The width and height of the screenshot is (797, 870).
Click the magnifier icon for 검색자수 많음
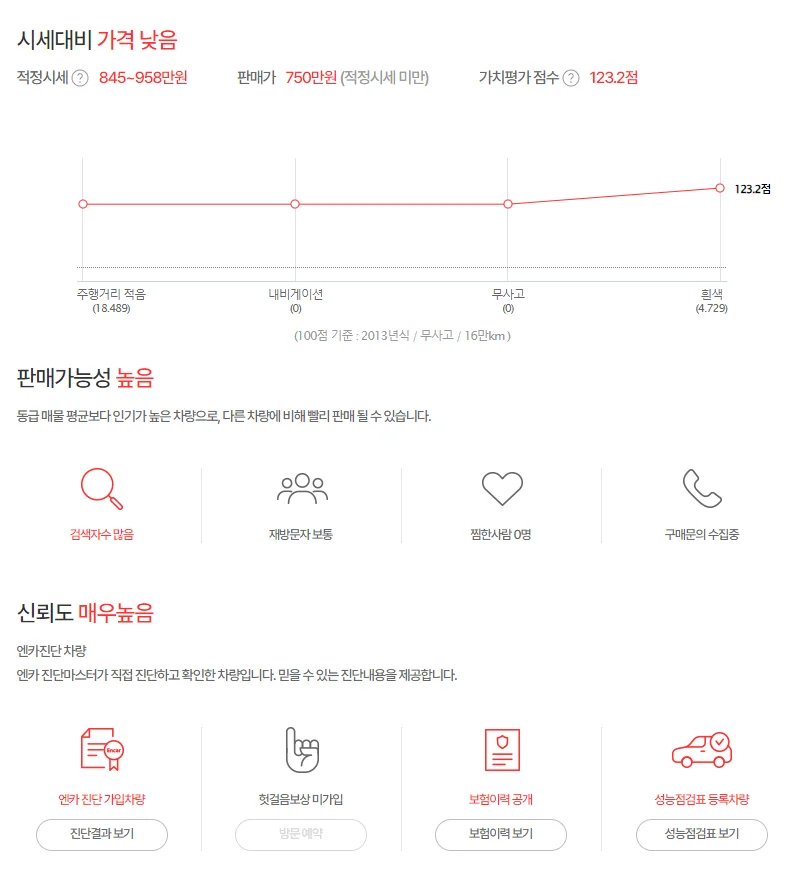(100, 490)
